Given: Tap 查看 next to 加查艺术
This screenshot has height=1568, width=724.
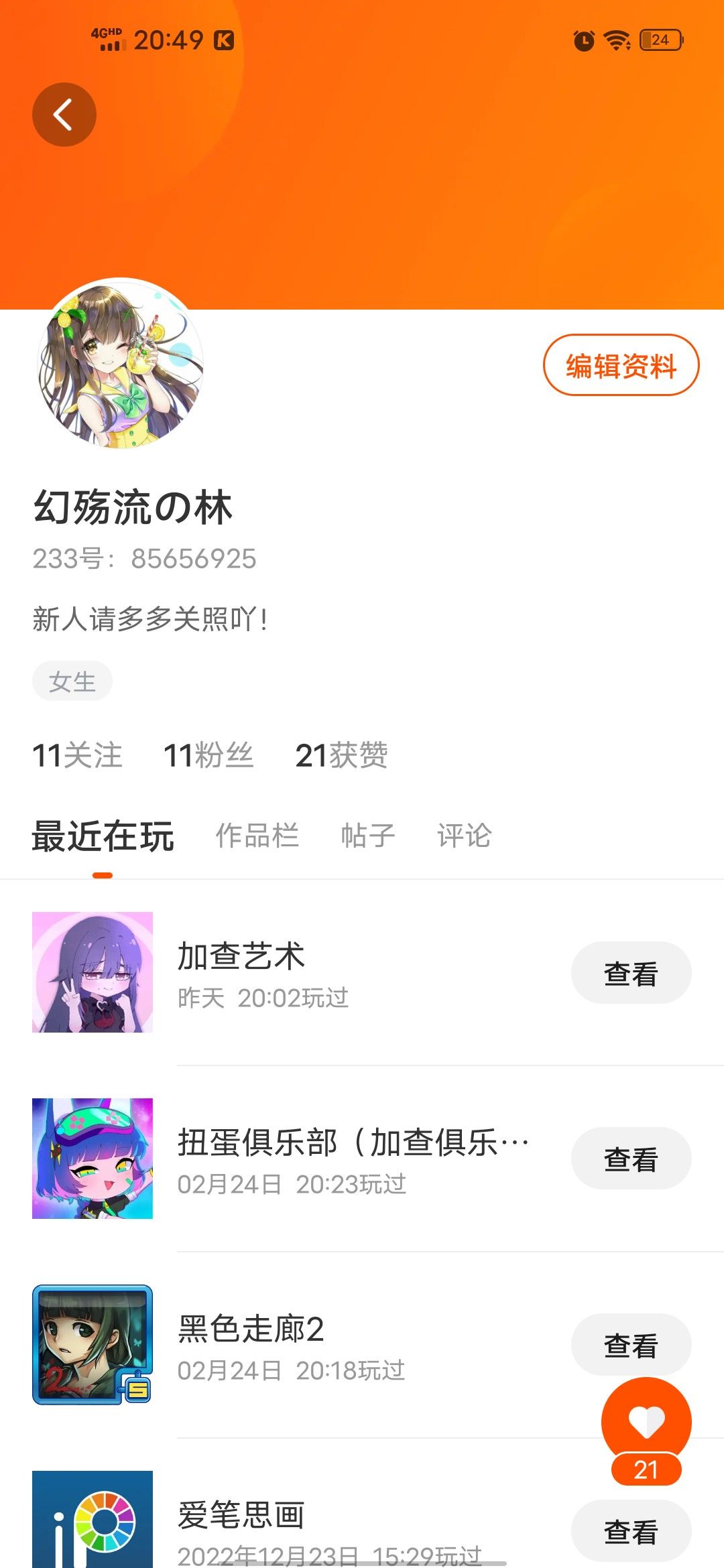Looking at the screenshot, I should click(x=631, y=972).
